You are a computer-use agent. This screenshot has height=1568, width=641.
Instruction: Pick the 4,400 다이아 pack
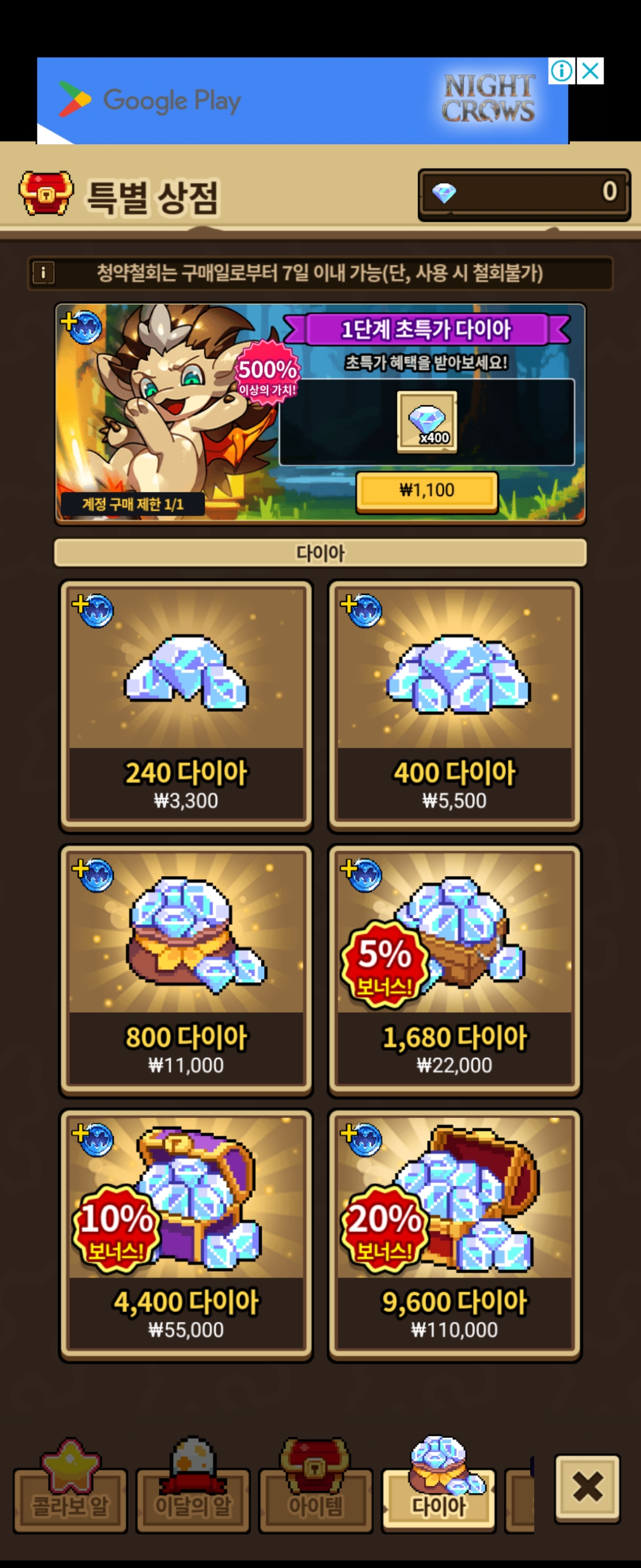tap(186, 1235)
